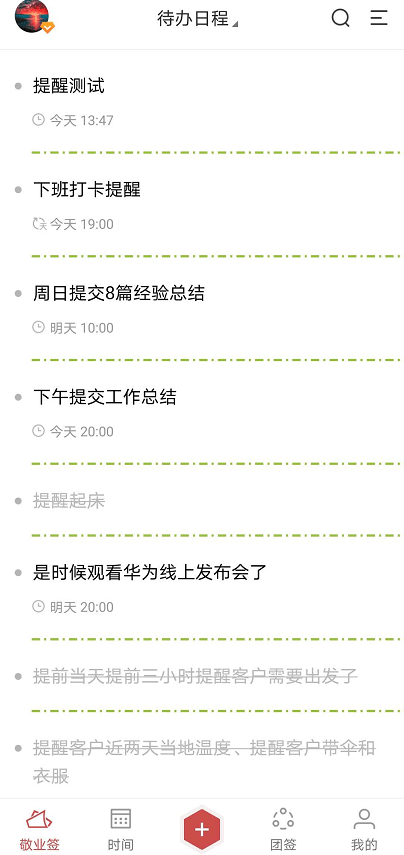Image resolution: width=404 pixels, height=855 pixels.
Task: Open the search icon
Action: tap(341, 18)
